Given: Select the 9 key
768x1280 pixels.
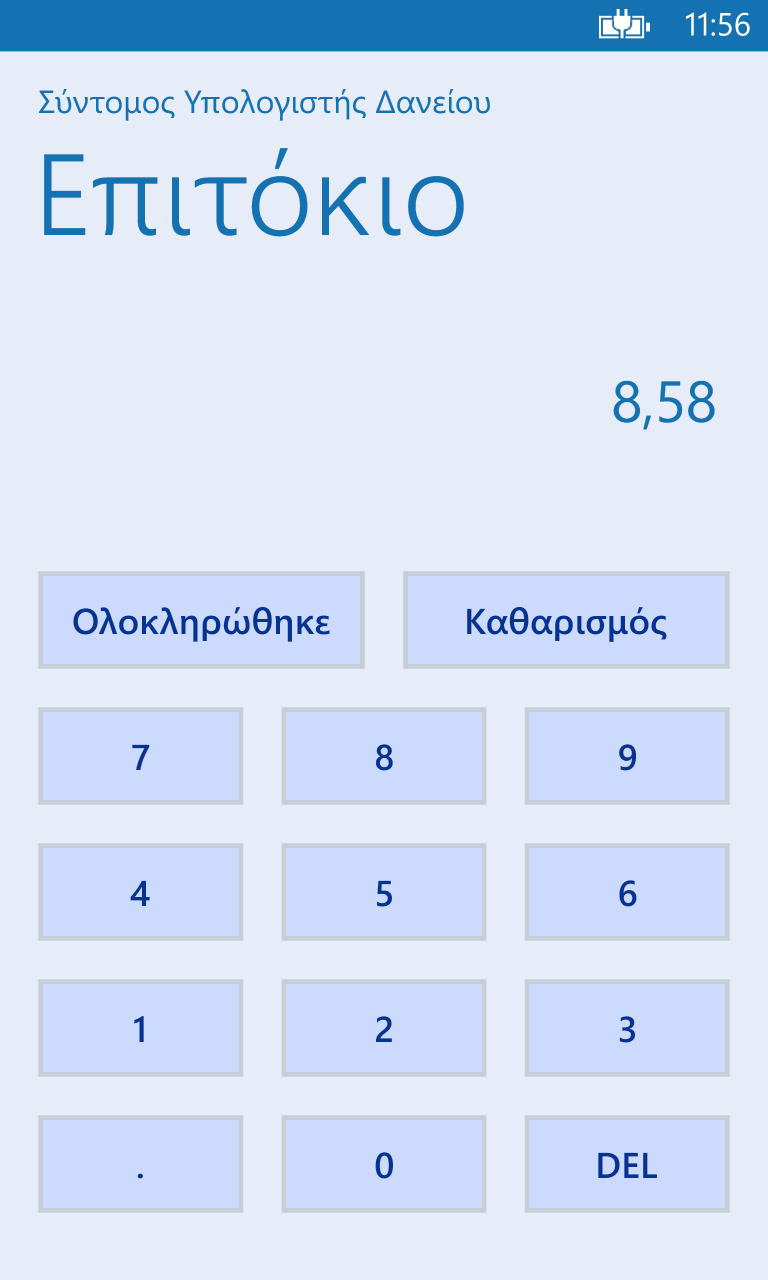Looking at the screenshot, I should (627, 756).
